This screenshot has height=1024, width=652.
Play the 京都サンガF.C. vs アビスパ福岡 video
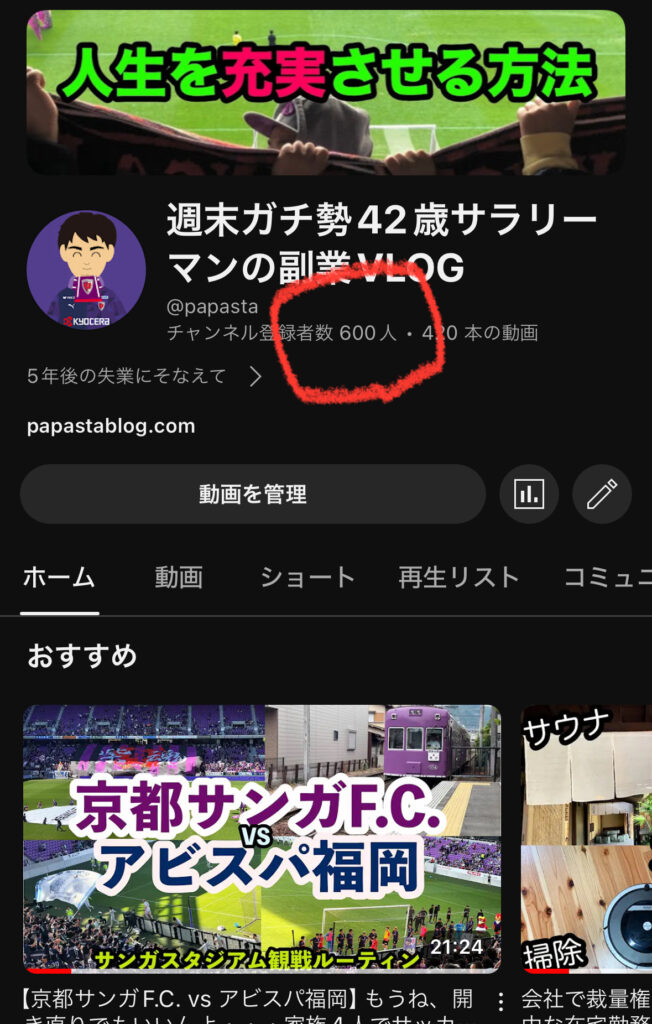[261, 838]
